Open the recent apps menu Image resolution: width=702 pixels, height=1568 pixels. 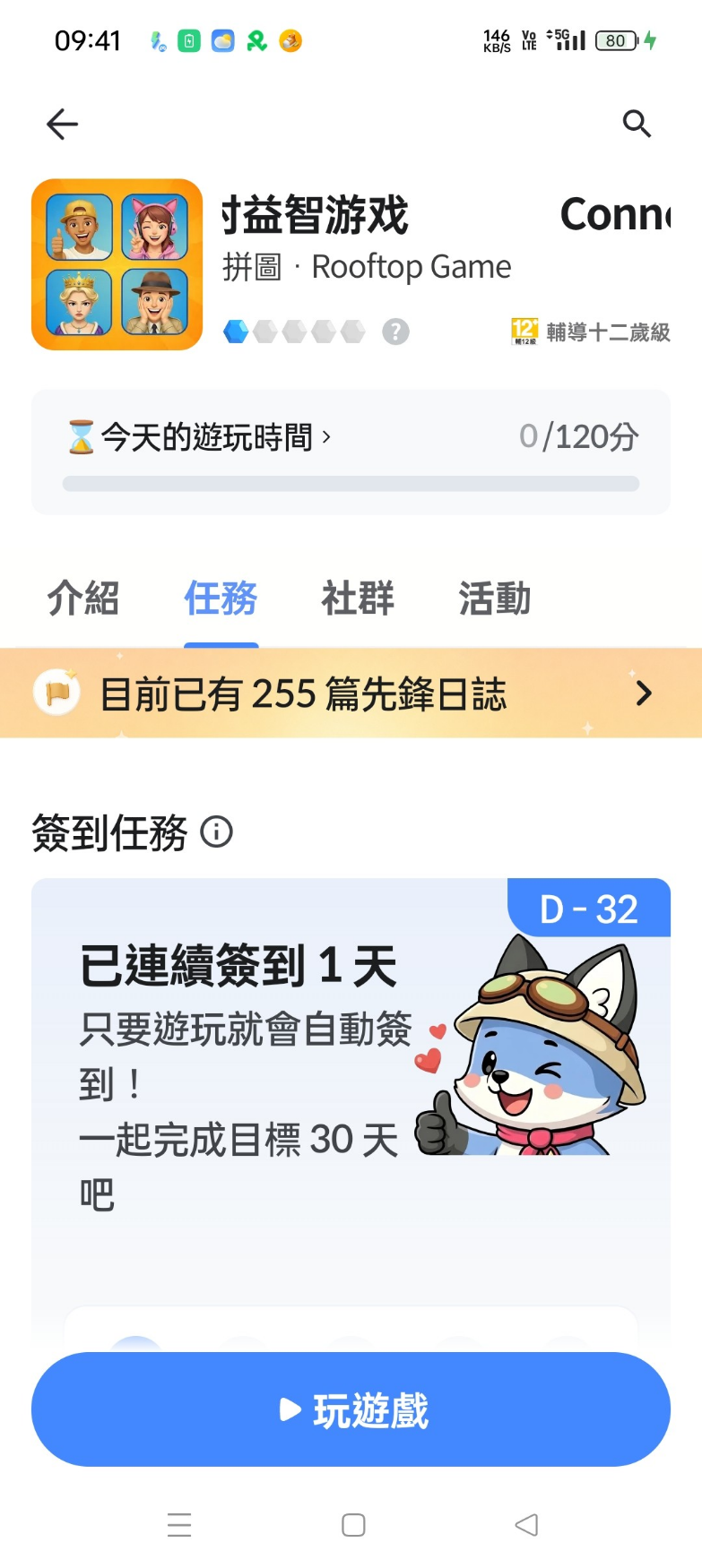pos(179,1525)
